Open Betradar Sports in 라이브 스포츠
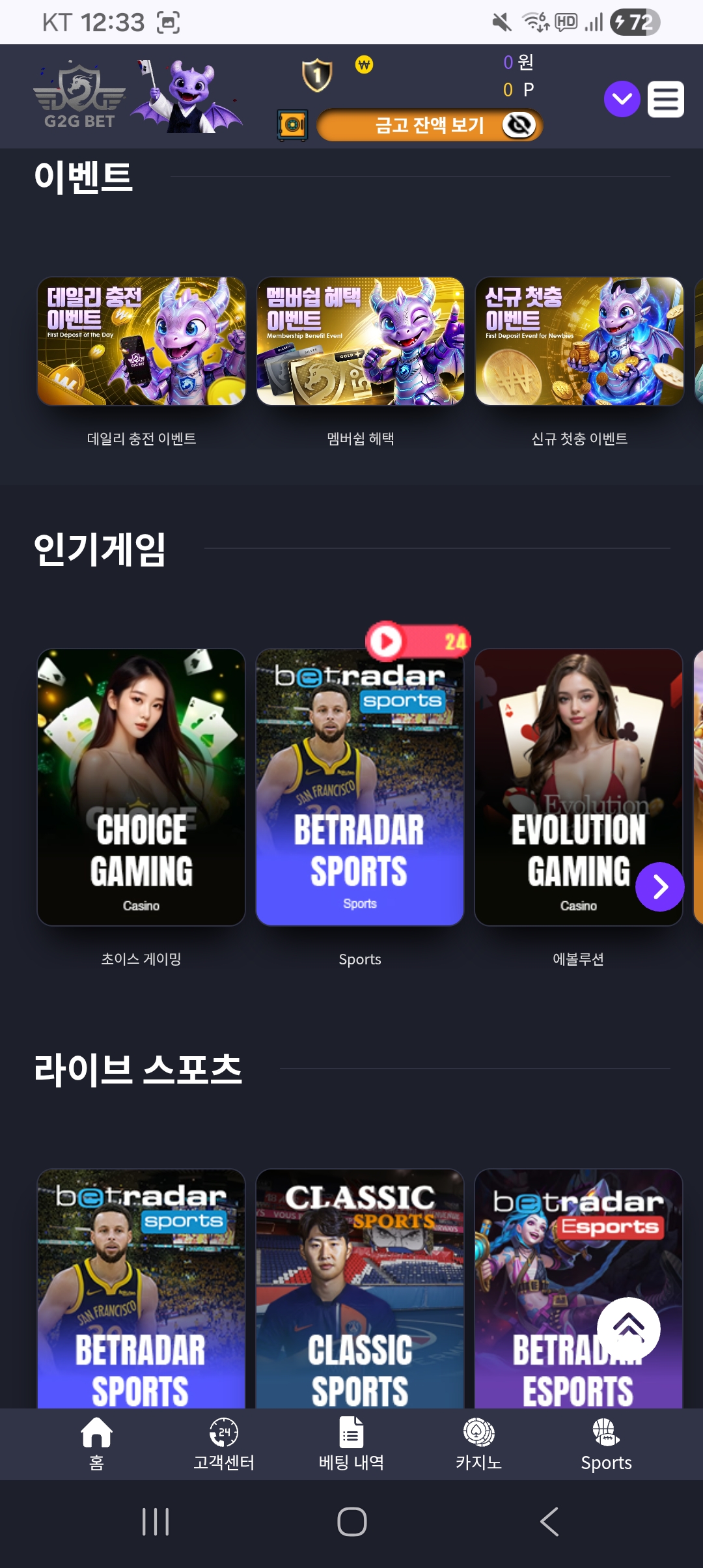Viewport: 703px width, 1568px height. coord(141,1289)
